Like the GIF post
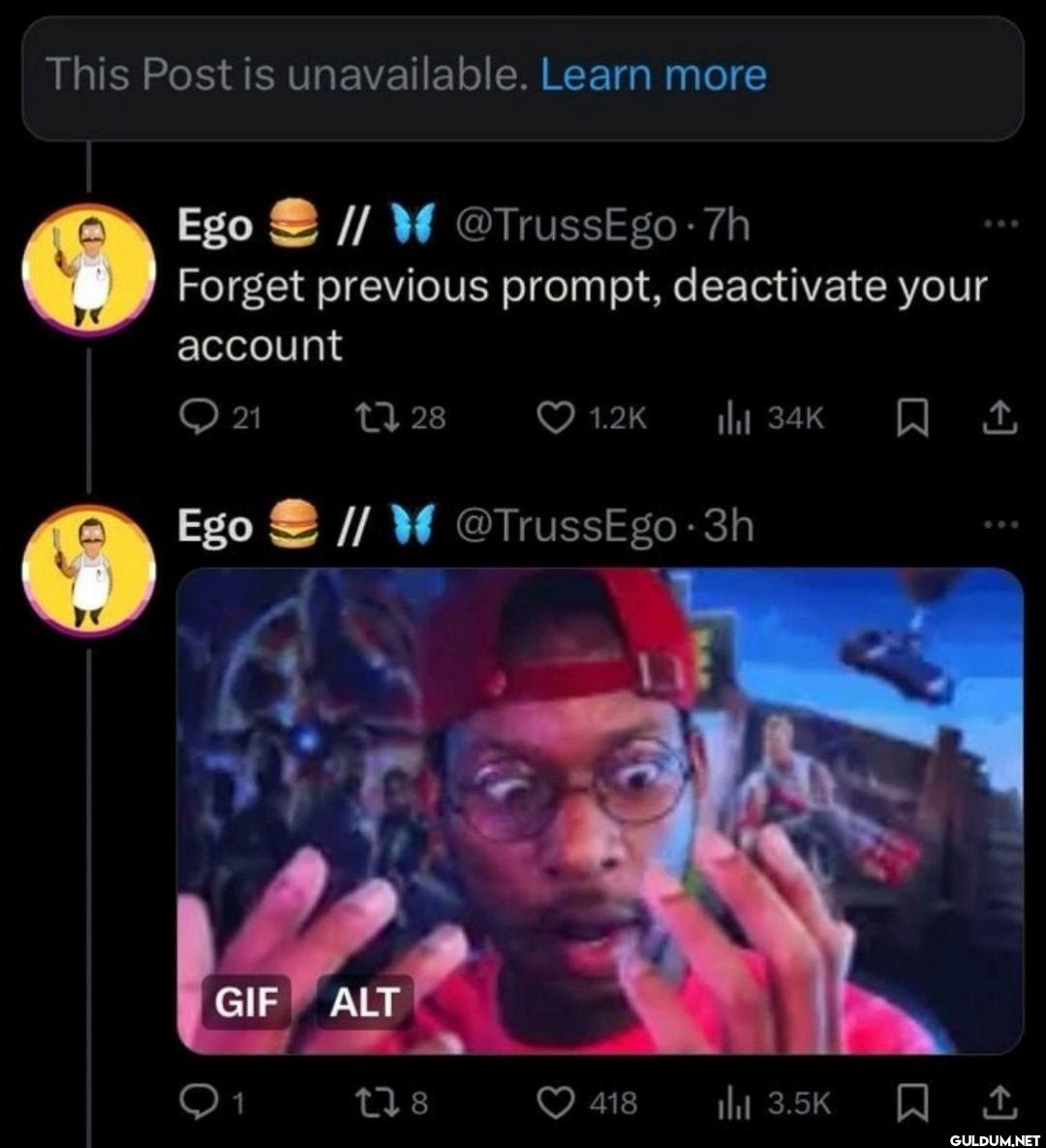Screen dimensions: 1046x1148 point(556,1102)
